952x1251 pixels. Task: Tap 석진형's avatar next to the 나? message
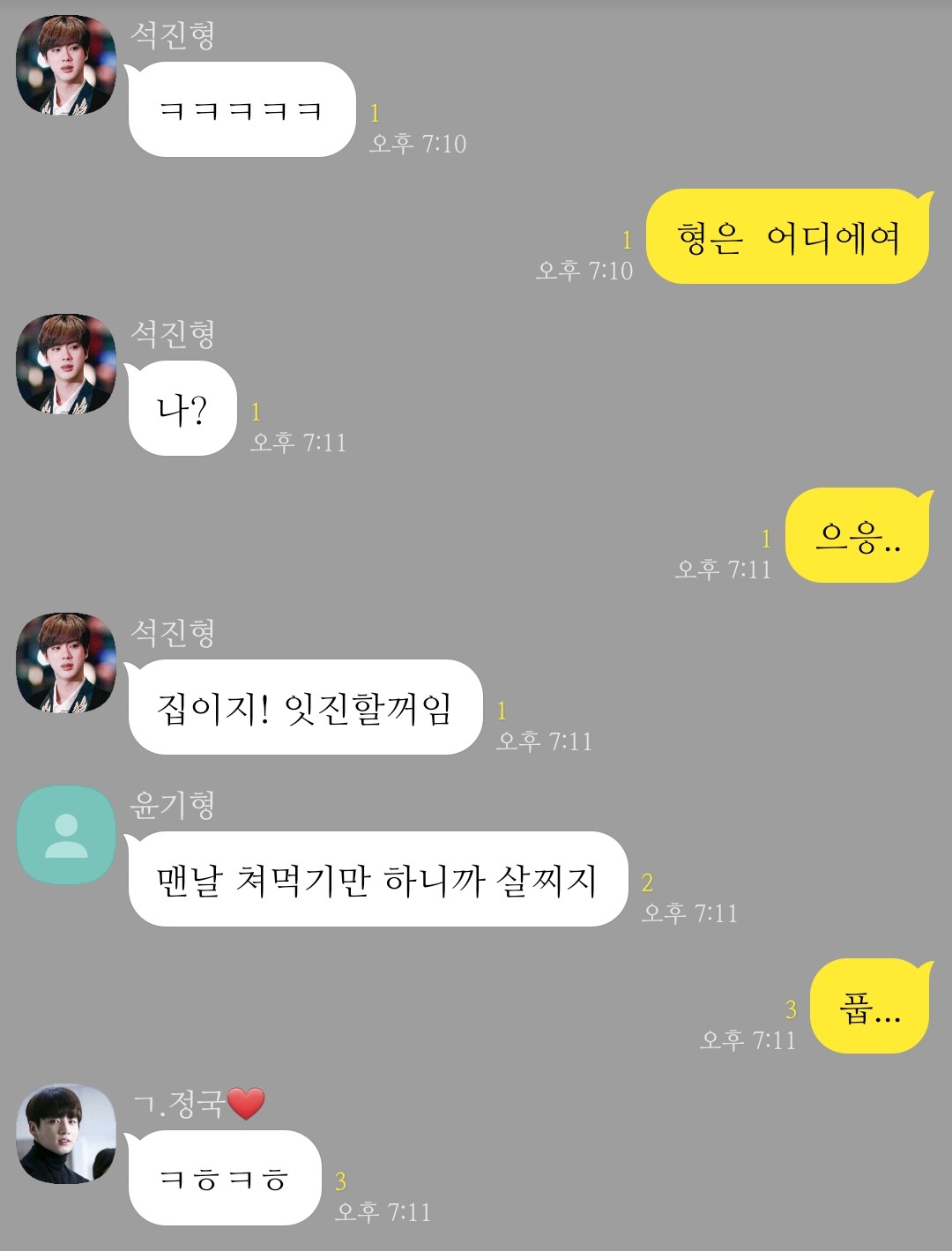coord(66,364)
